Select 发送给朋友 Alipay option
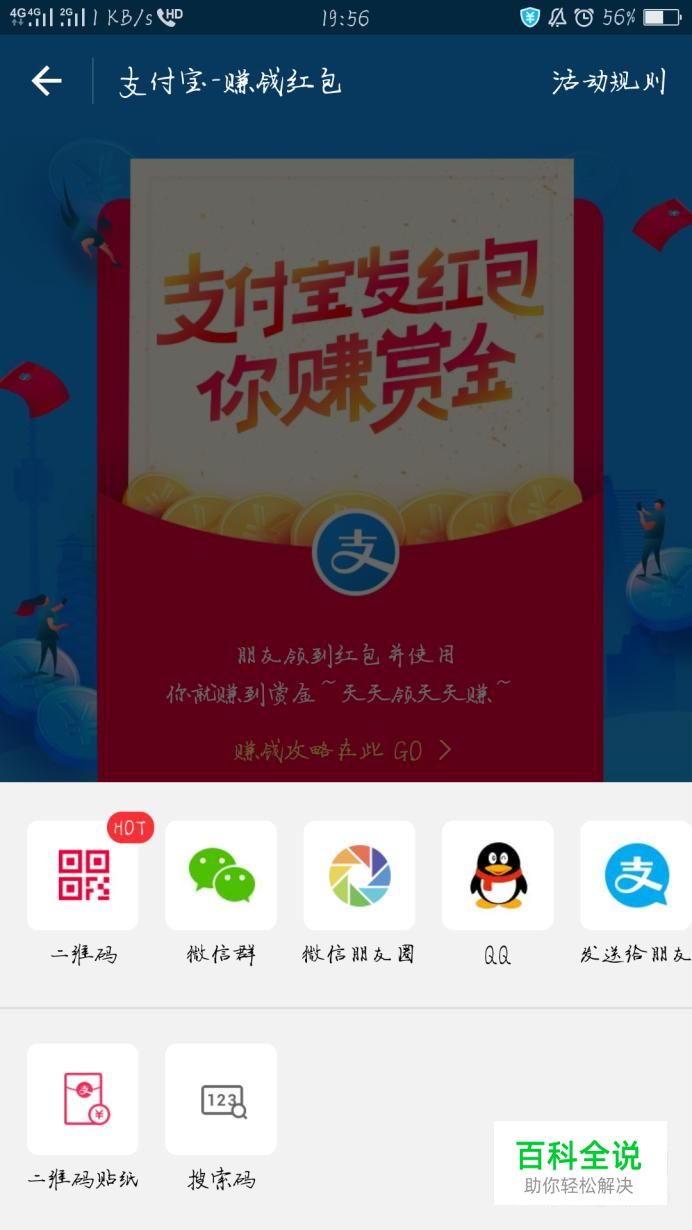Viewport: 692px width, 1230px height. pos(636,876)
